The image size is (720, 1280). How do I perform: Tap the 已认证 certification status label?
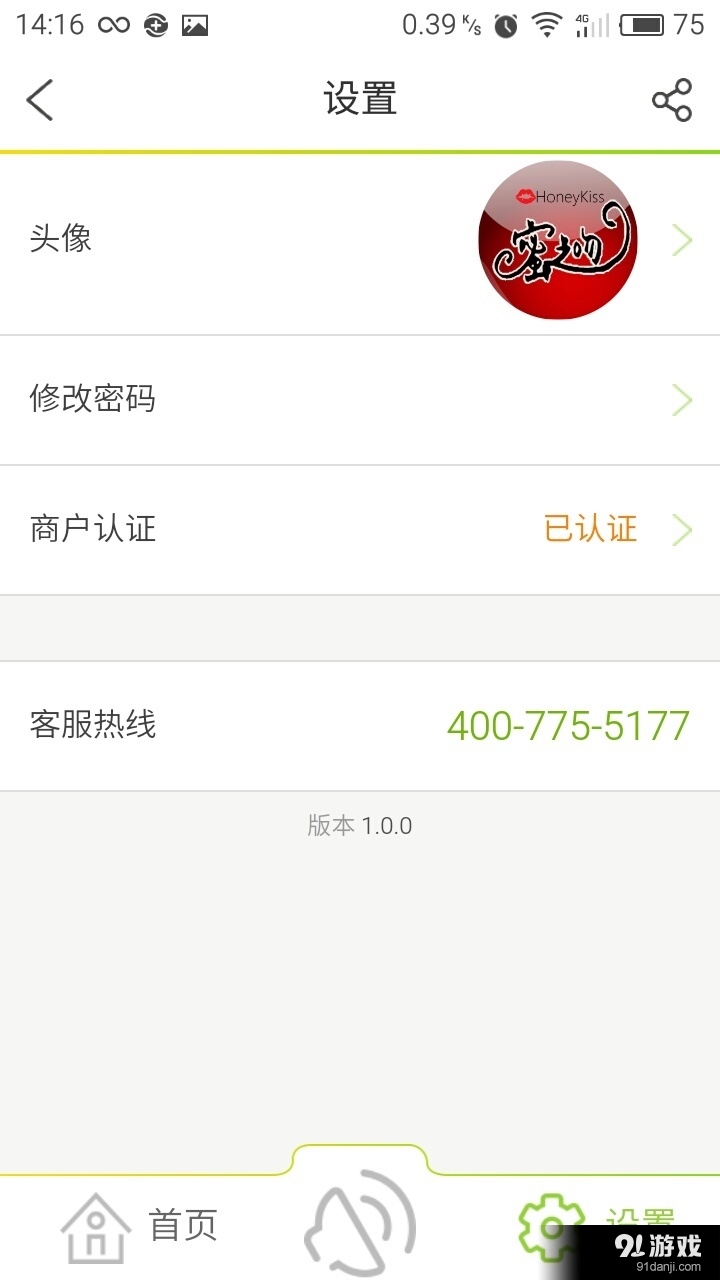(590, 529)
